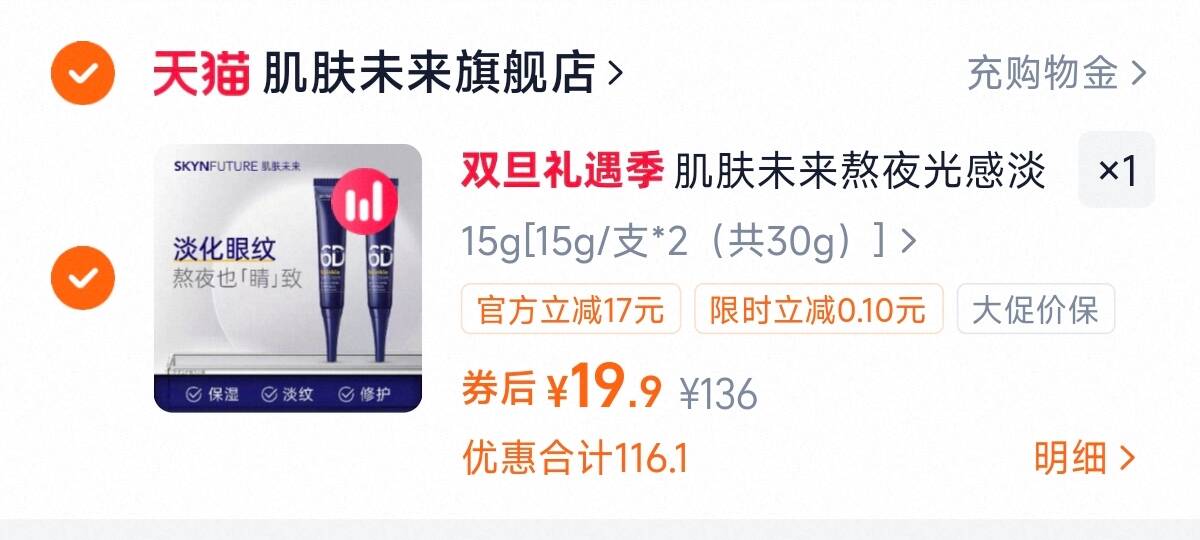Deselect the eye cream item checkbox

[83, 277]
